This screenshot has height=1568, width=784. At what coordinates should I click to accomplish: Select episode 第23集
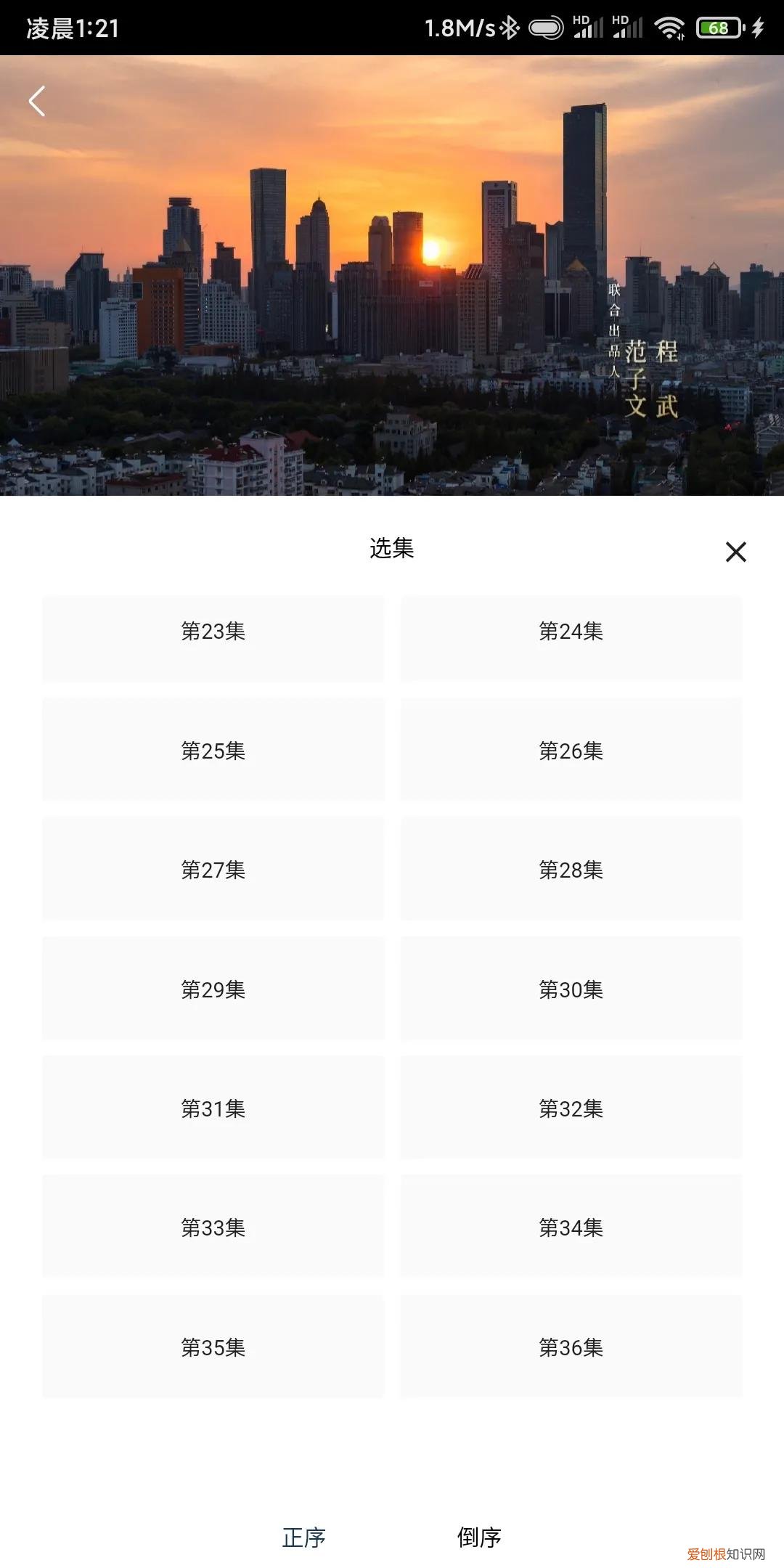(214, 639)
